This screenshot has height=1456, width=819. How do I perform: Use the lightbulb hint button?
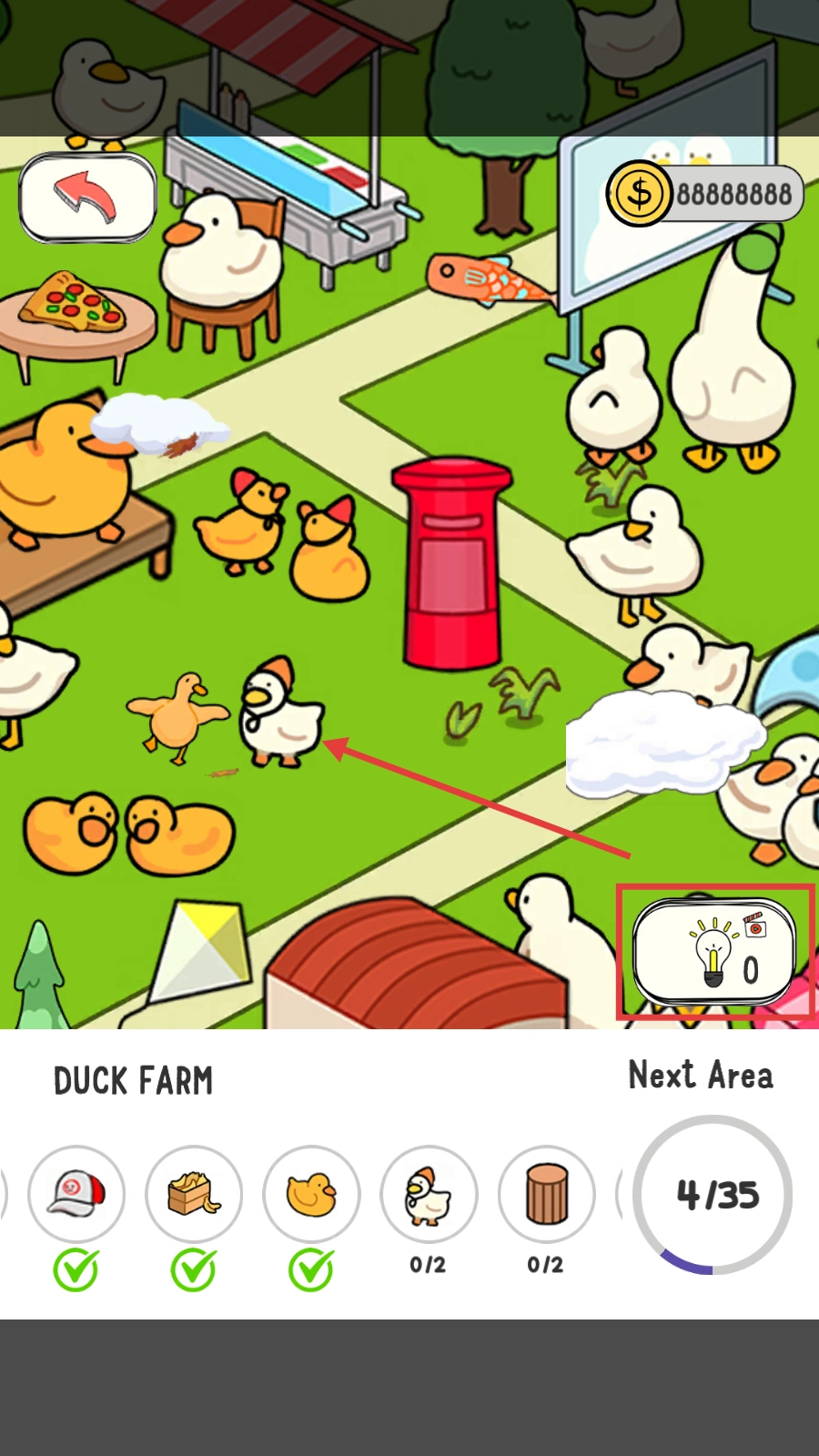pos(715,952)
